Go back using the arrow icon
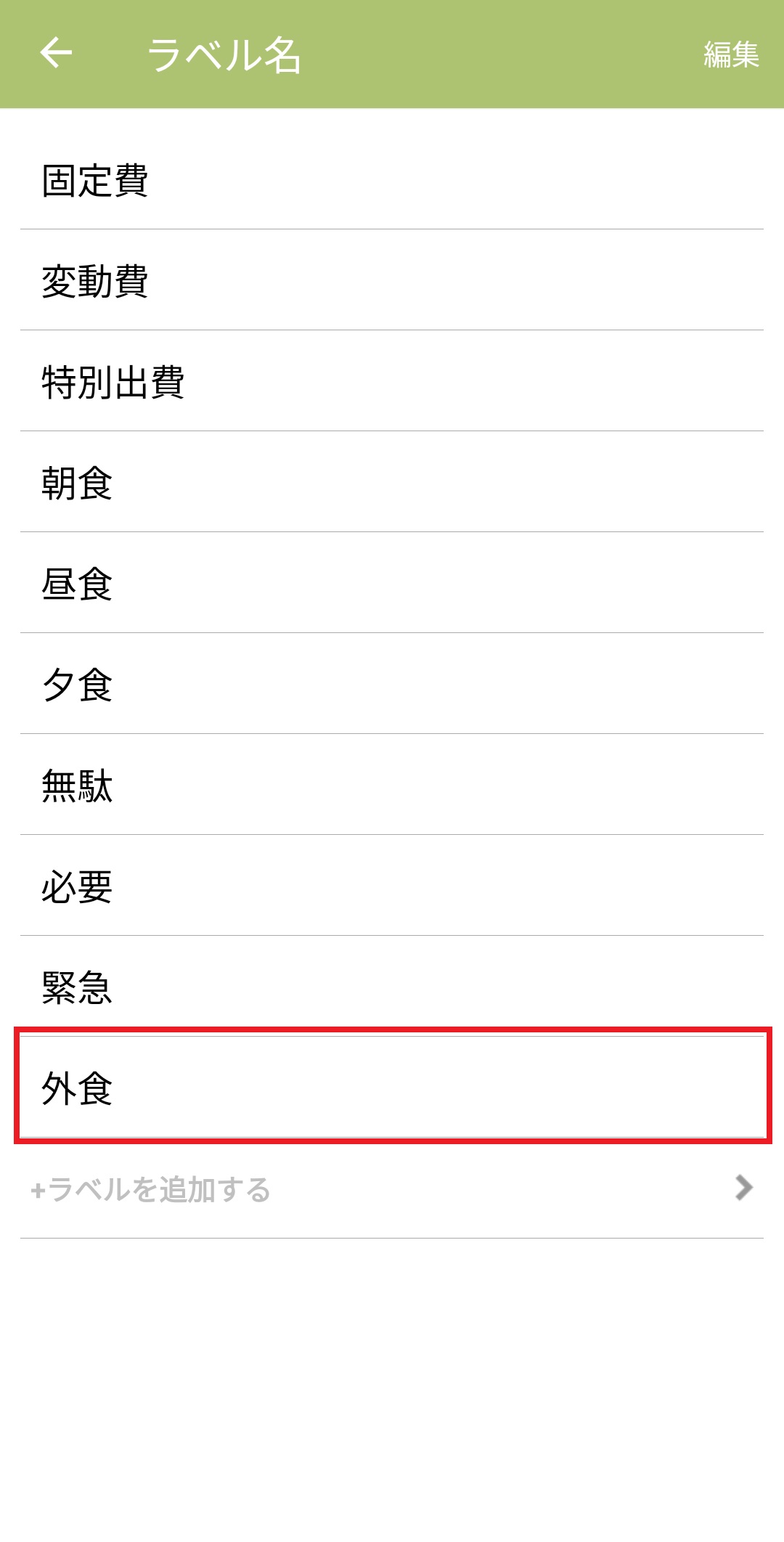The image size is (784, 1542). 56,54
